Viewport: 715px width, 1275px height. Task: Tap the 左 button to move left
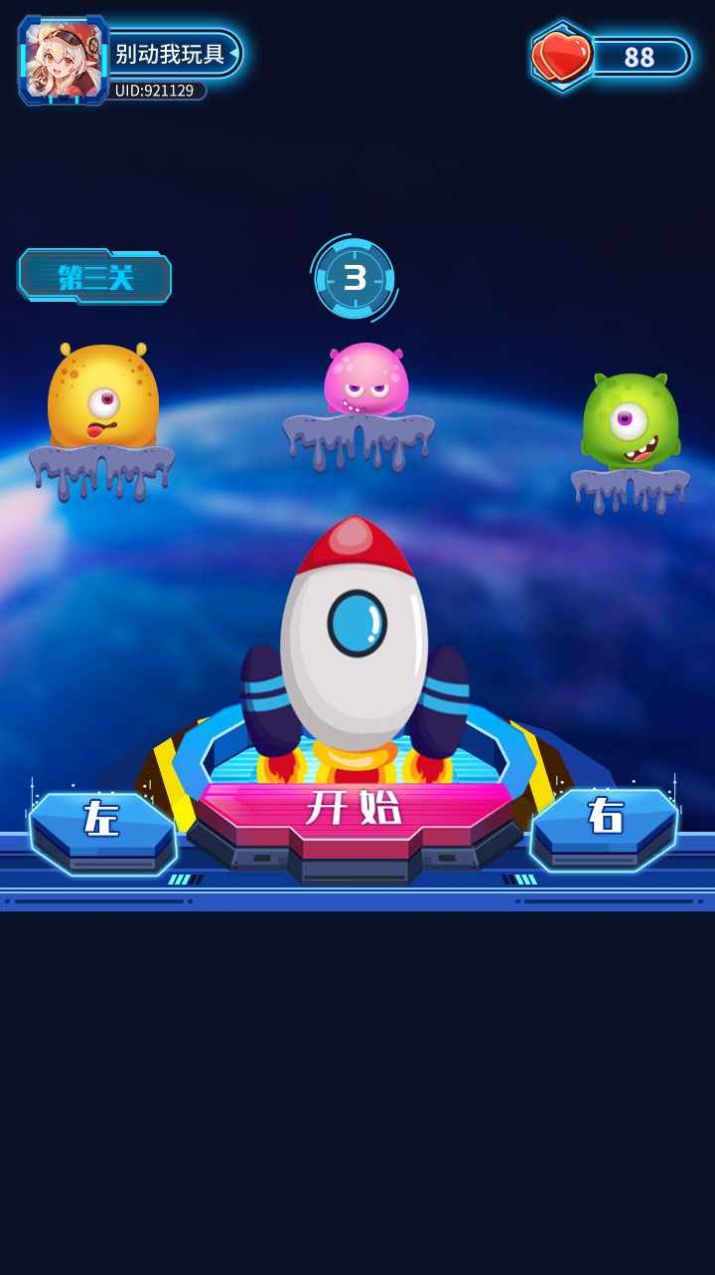pyautogui.click(x=103, y=823)
